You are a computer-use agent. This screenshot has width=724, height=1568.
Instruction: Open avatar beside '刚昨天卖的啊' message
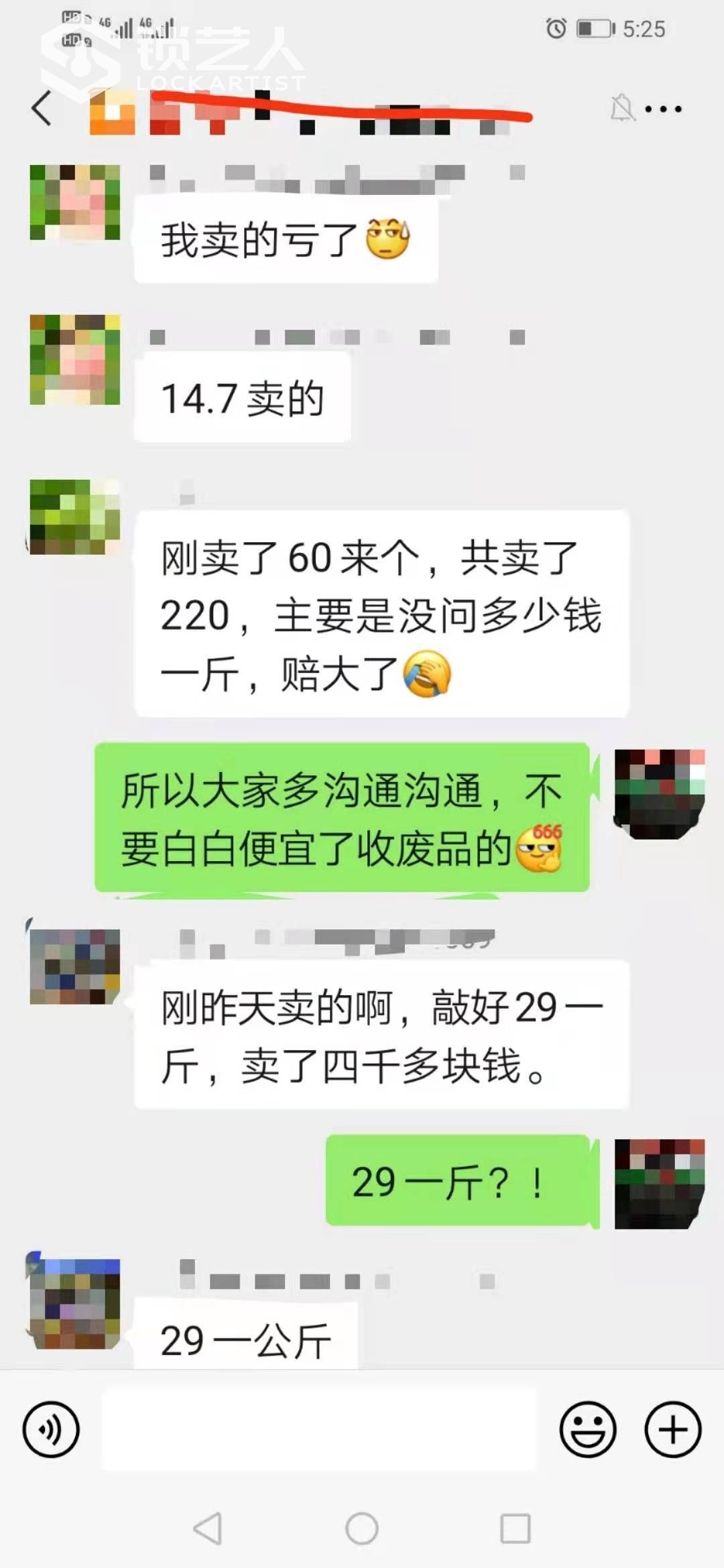pyautogui.click(x=75, y=966)
